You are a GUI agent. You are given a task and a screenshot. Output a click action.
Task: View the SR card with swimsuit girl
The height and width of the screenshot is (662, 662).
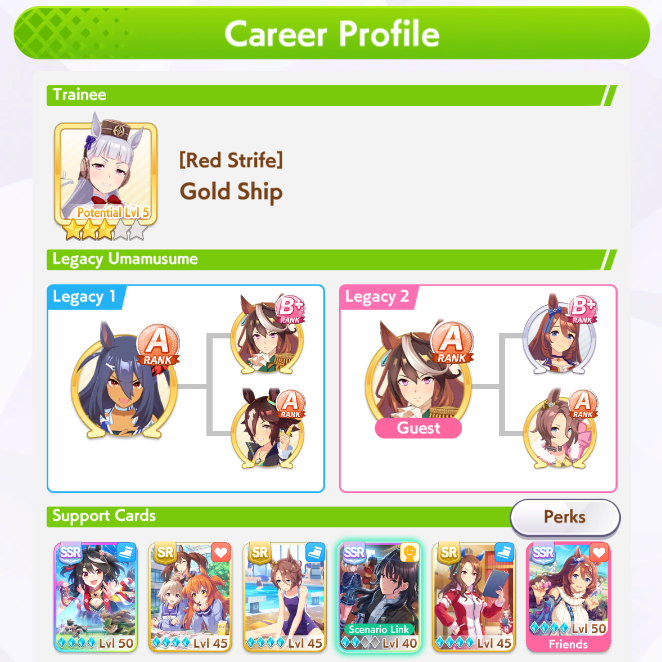(284, 596)
